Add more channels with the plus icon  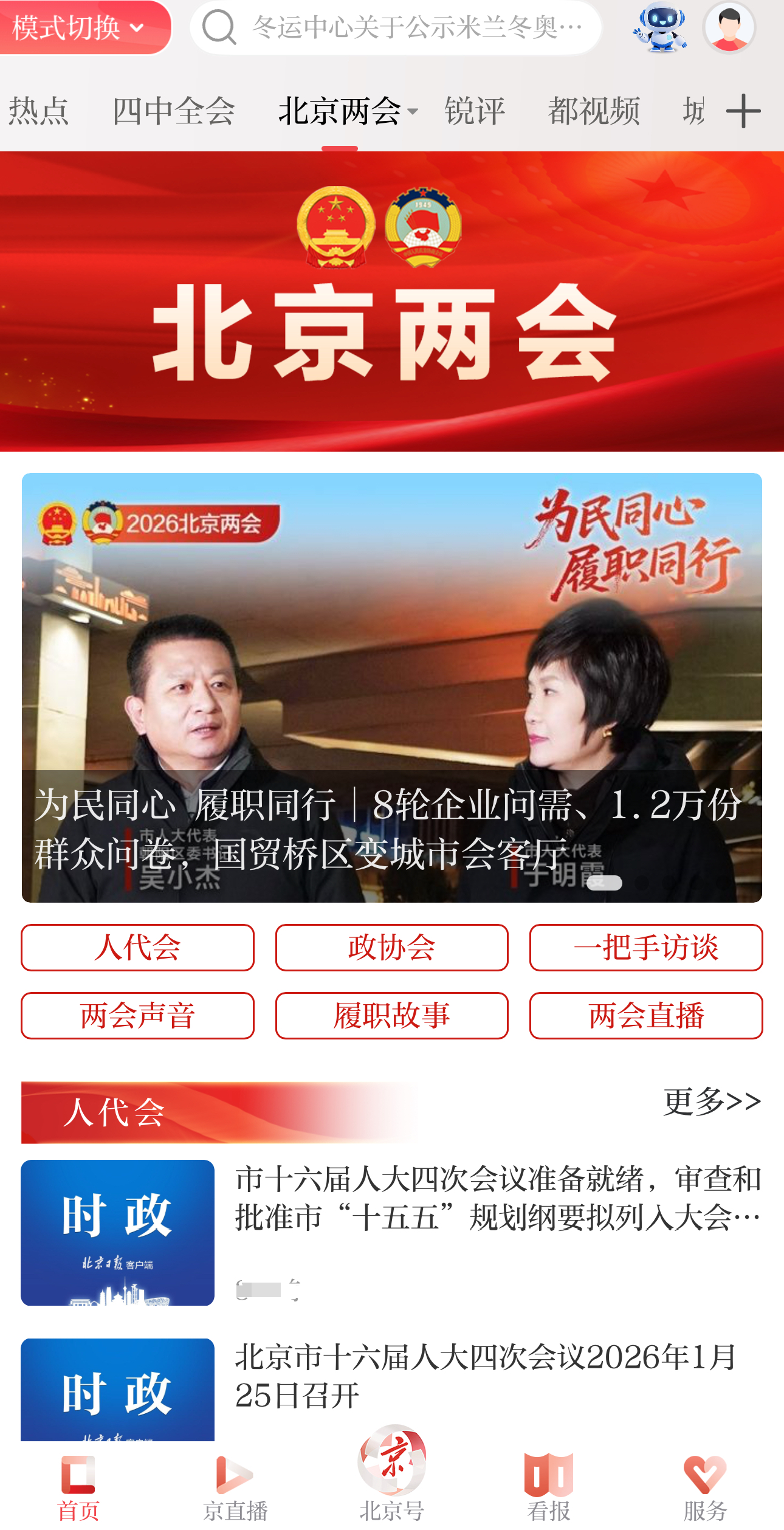pos(743,111)
